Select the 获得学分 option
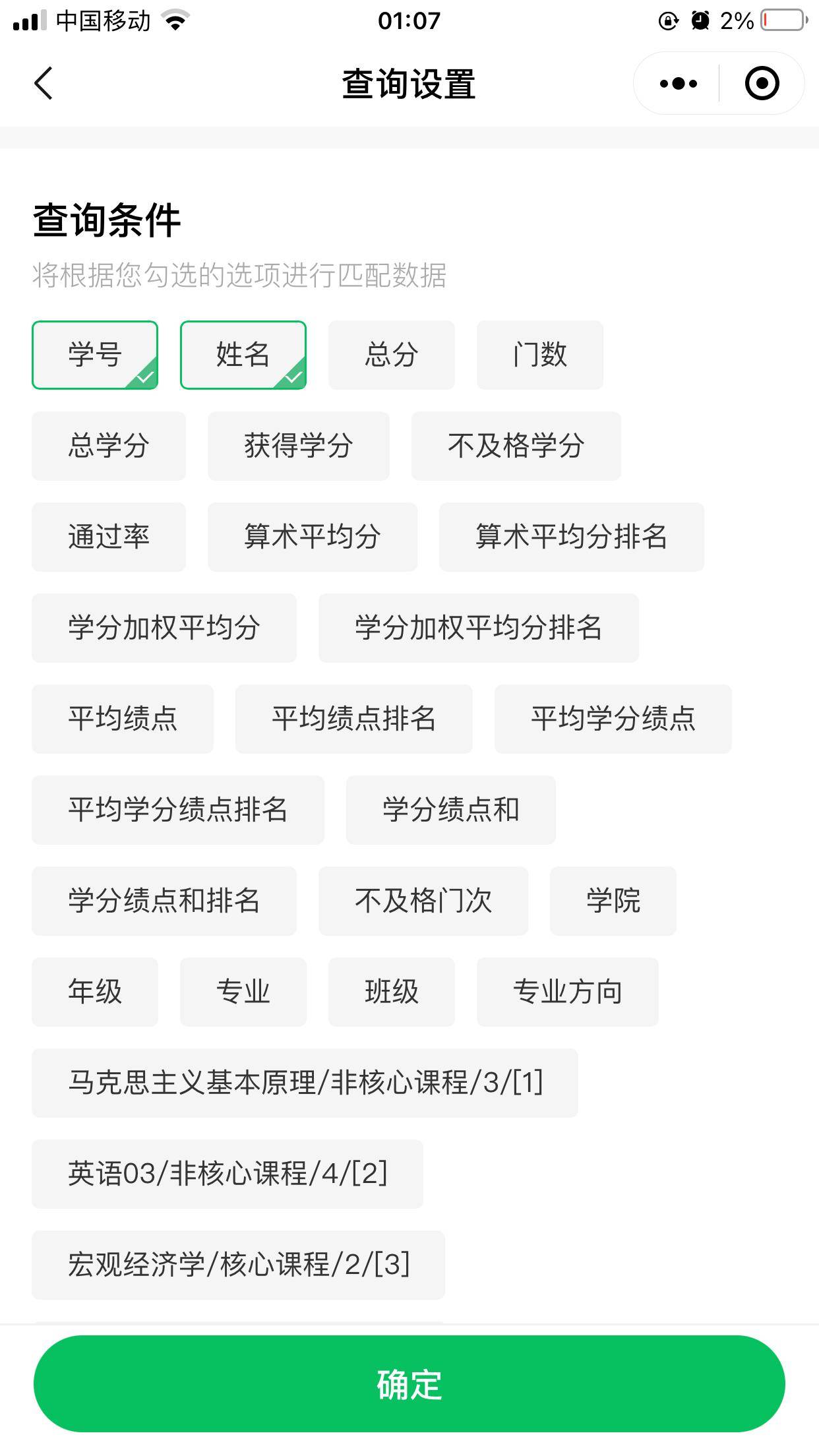 click(x=299, y=446)
